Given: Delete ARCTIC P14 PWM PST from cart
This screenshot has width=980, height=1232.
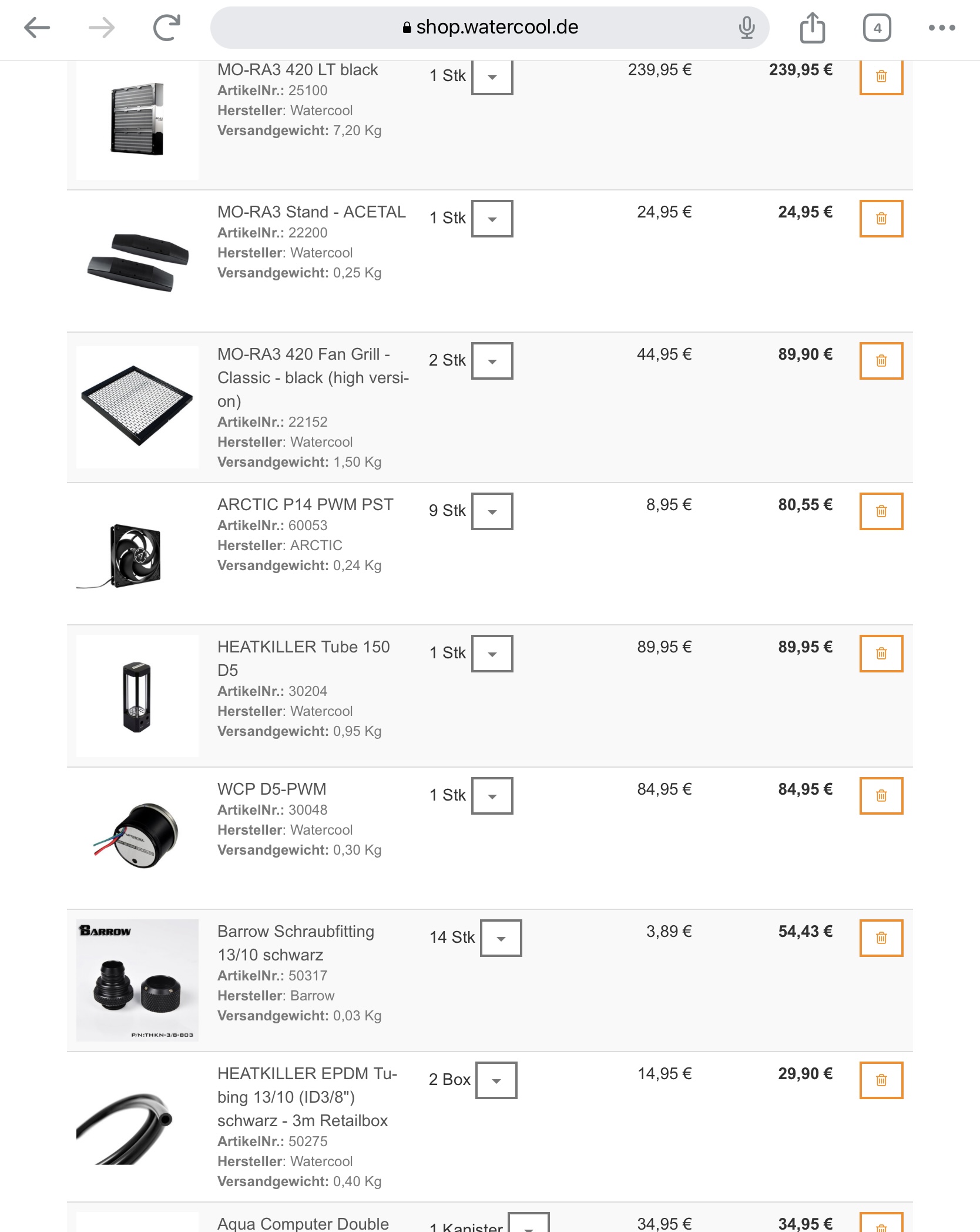Looking at the screenshot, I should click(881, 511).
